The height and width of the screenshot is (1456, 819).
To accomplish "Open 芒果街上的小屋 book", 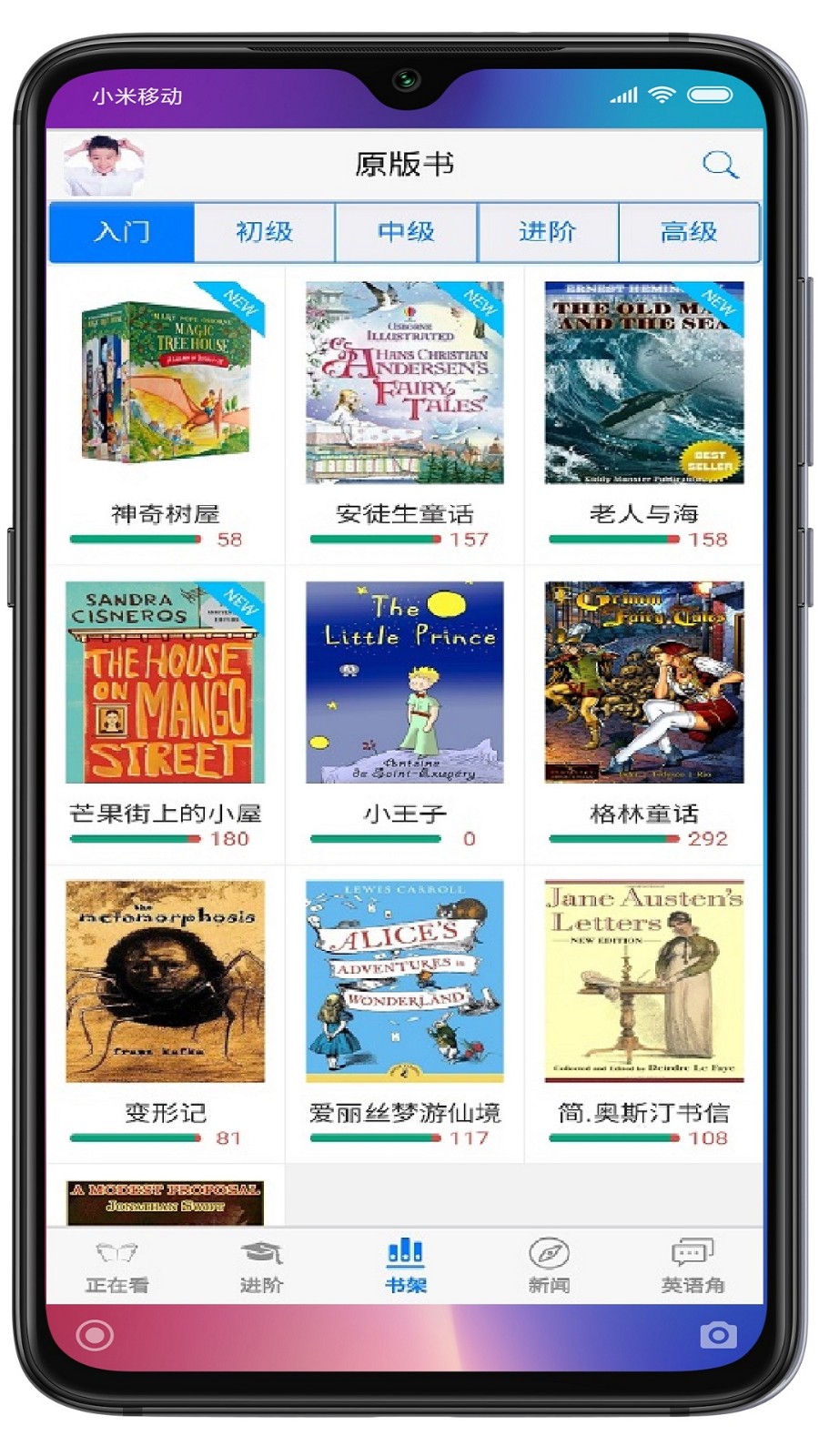I will click(x=166, y=682).
